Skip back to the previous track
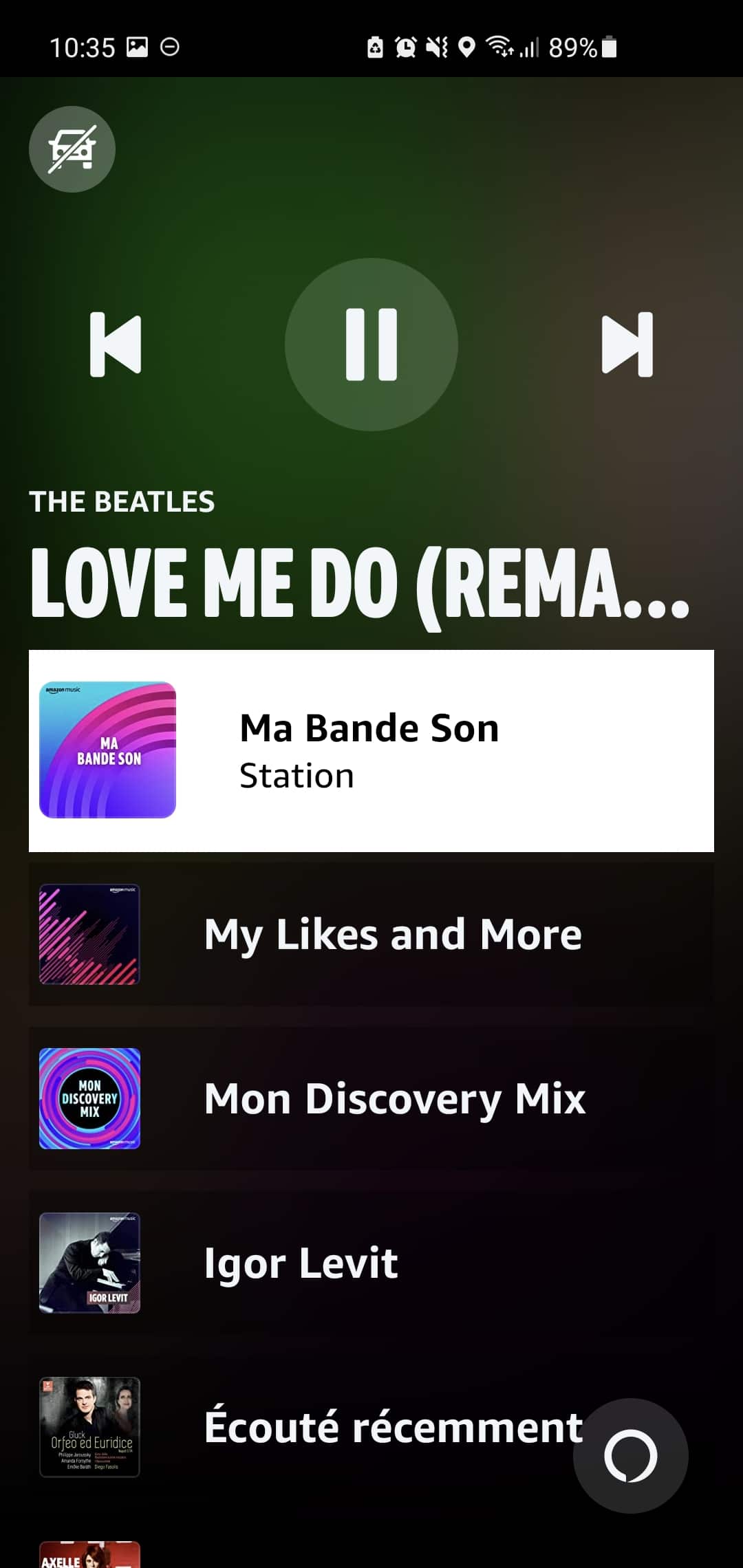This screenshot has height=1568, width=743. pyautogui.click(x=116, y=345)
